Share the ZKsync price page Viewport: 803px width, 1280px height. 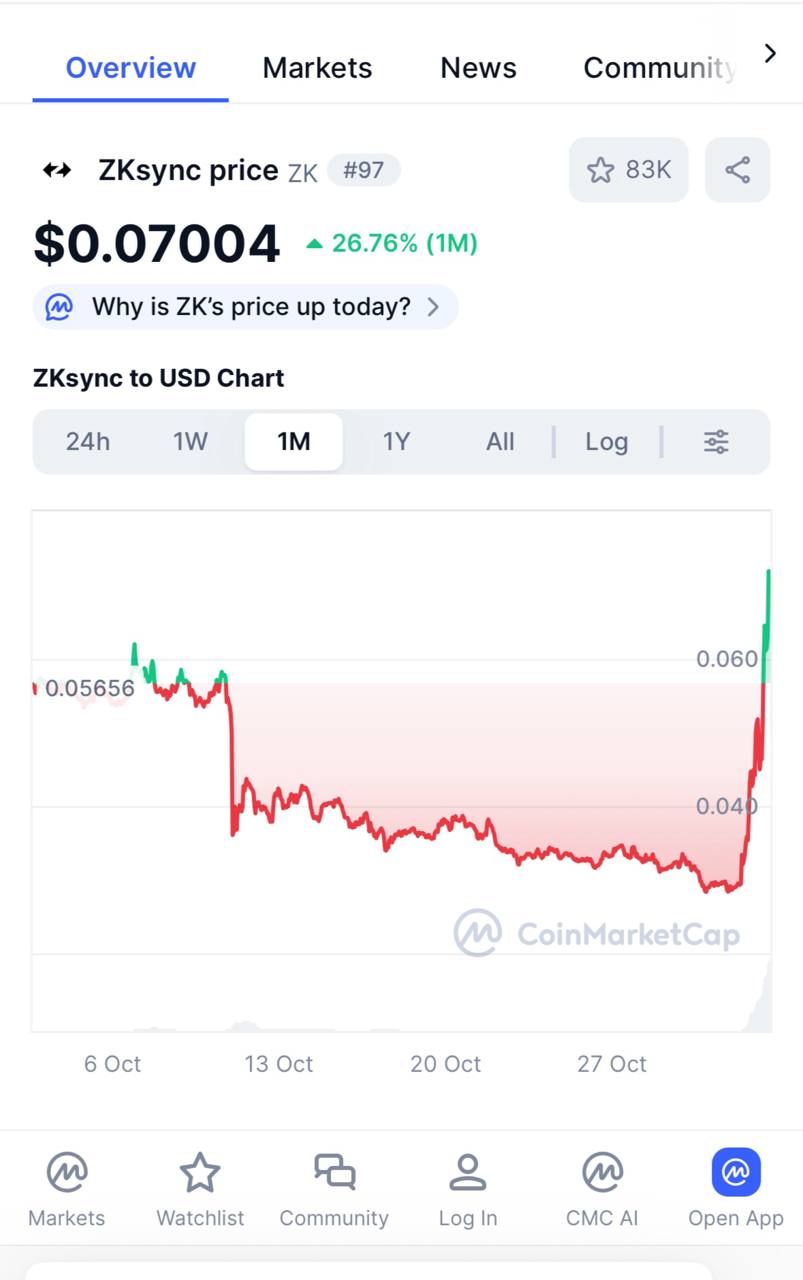[737, 170]
